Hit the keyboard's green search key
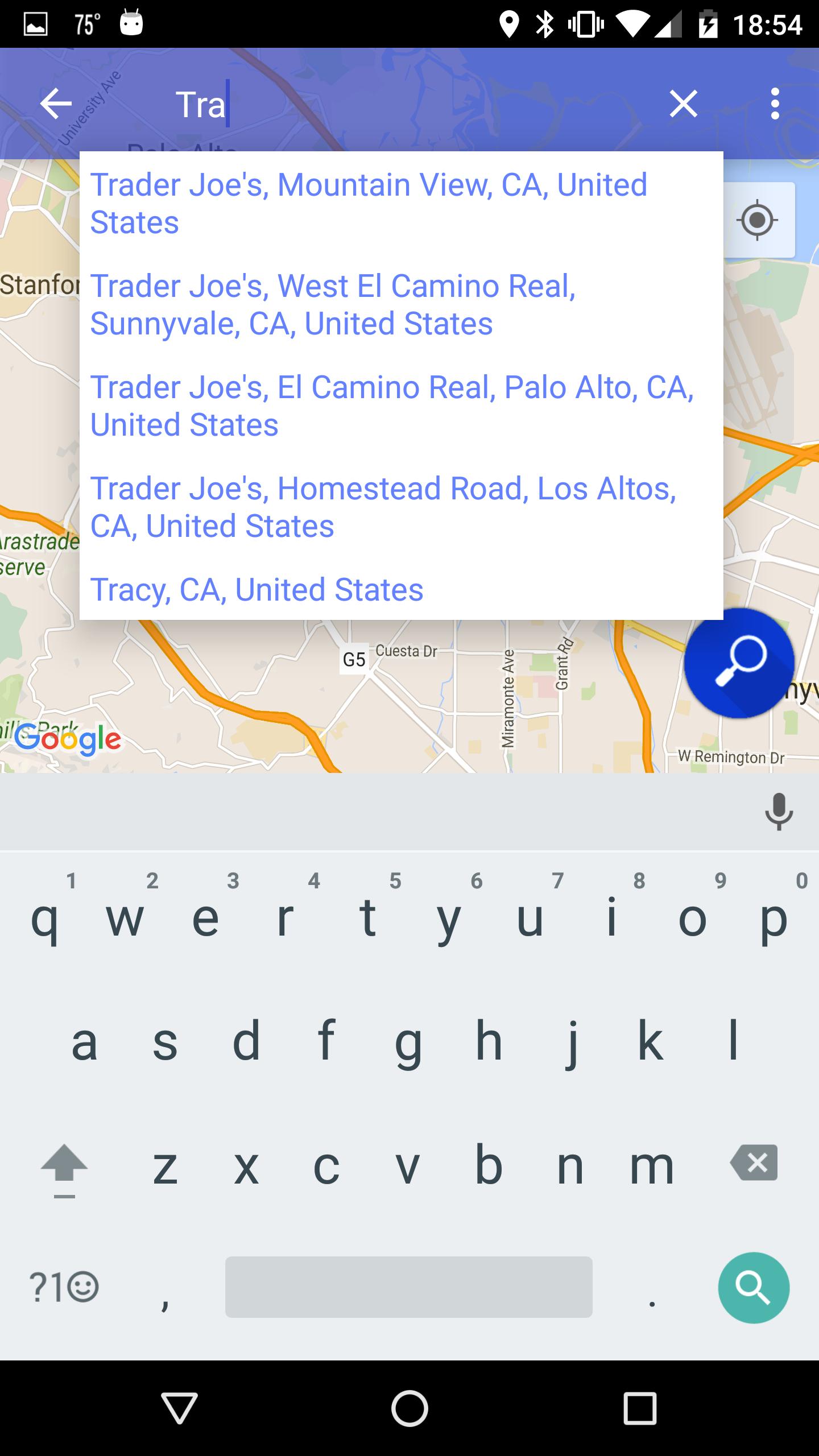This screenshot has height=1456, width=819. [754, 1288]
